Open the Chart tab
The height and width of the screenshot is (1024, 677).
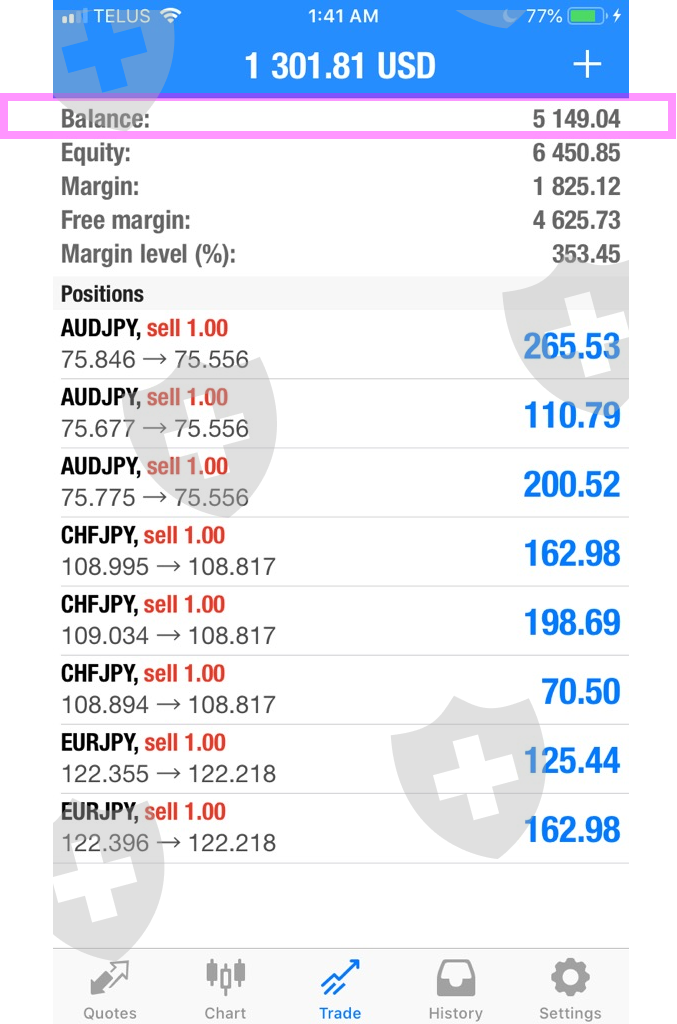pyautogui.click(x=225, y=989)
